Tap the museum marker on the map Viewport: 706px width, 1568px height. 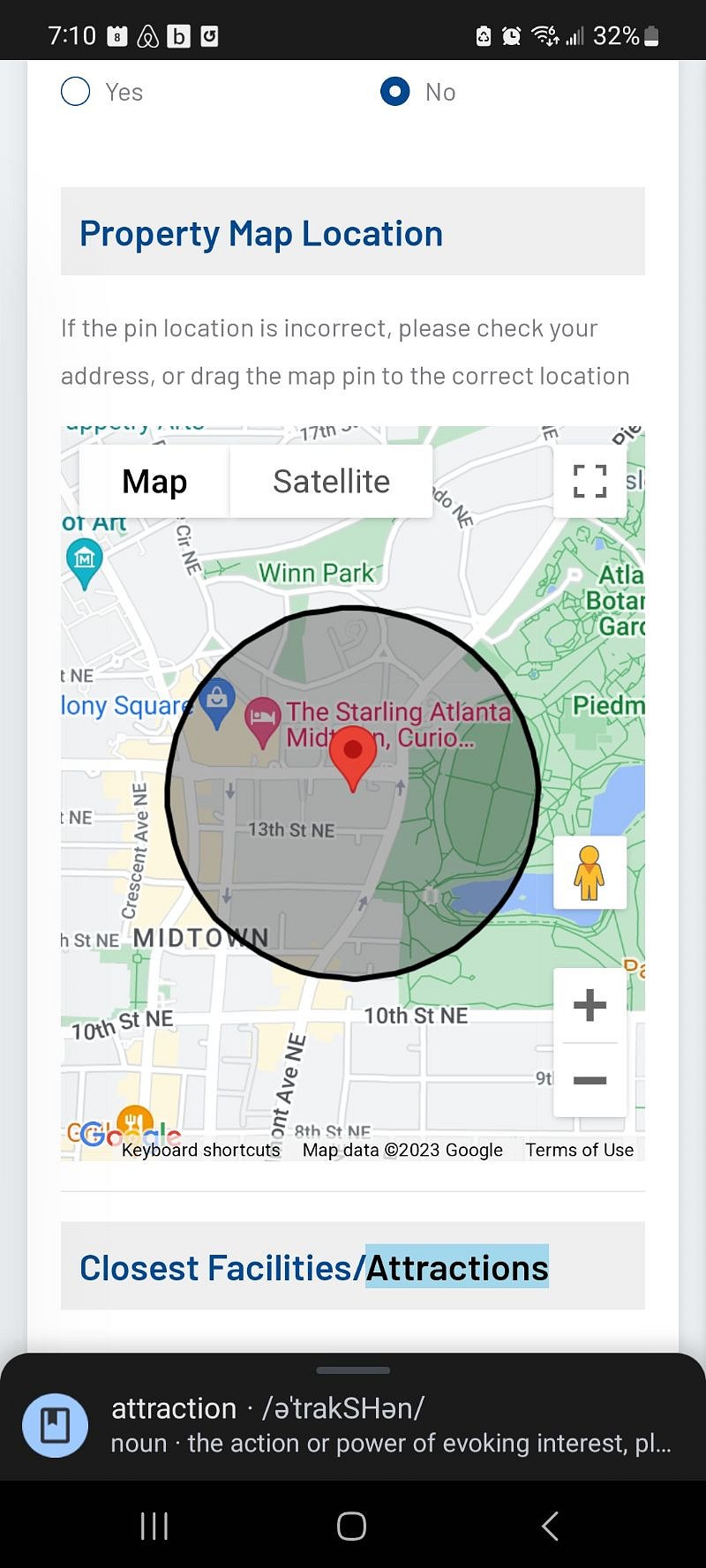coord(85,561)
